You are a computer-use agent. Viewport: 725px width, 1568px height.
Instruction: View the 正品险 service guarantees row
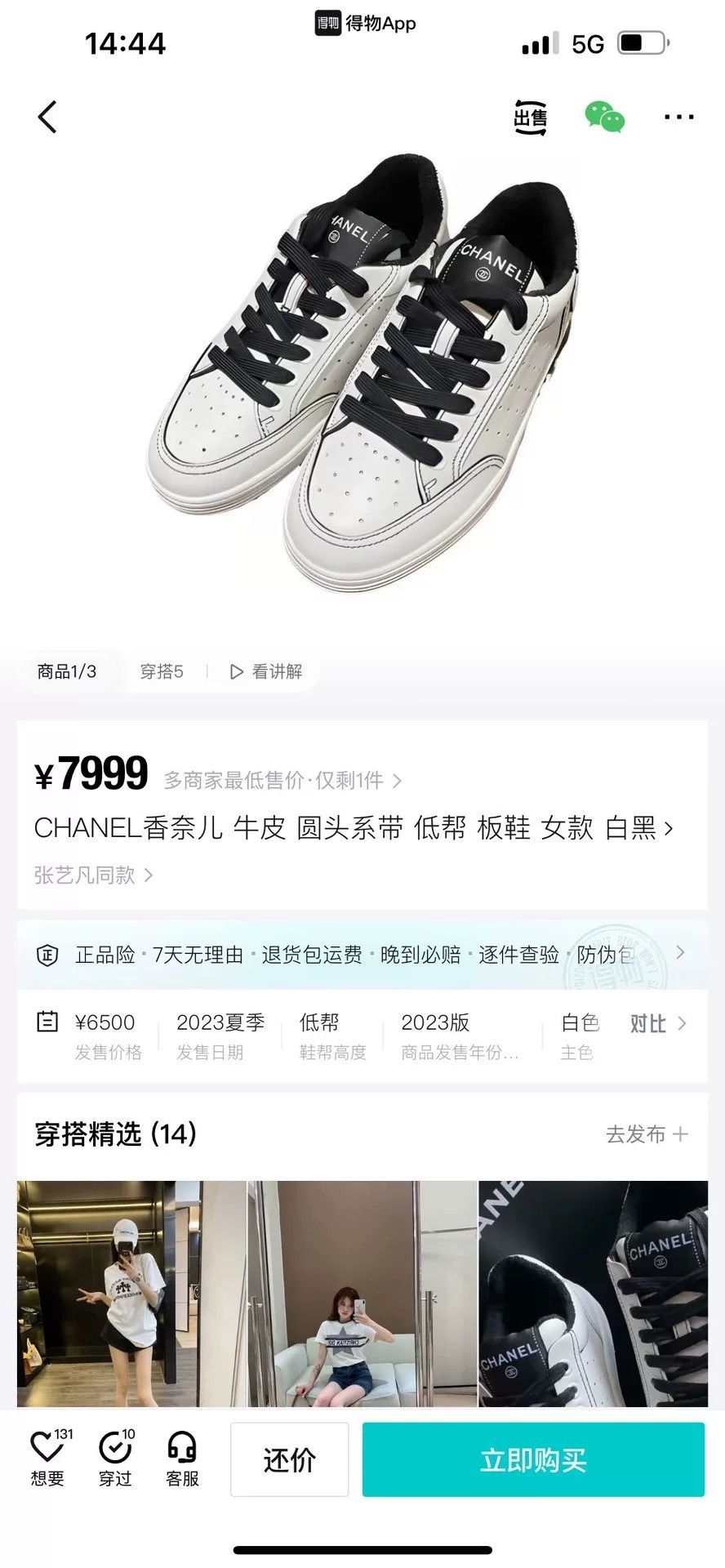(362, 955)
